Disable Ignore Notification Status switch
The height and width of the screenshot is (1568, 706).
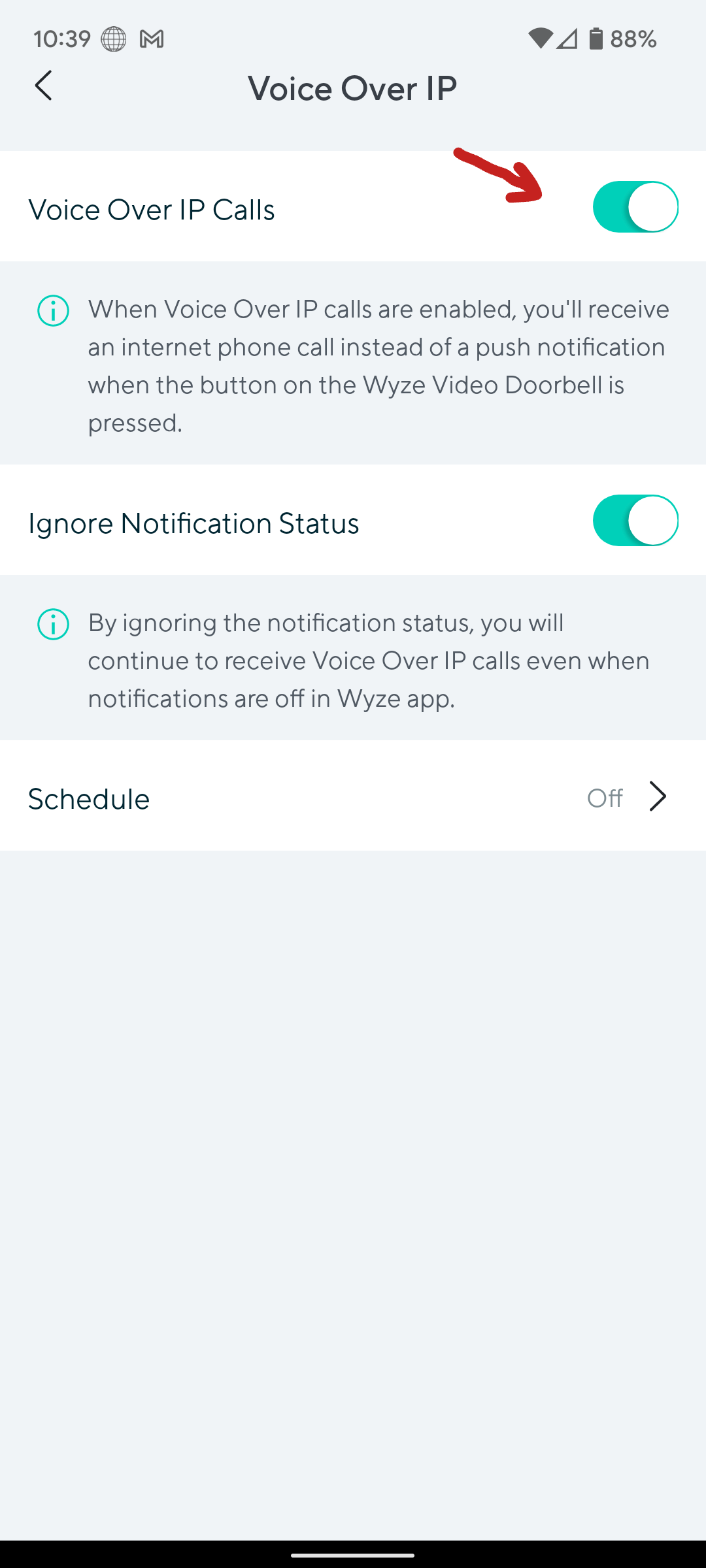coord(635,521)
